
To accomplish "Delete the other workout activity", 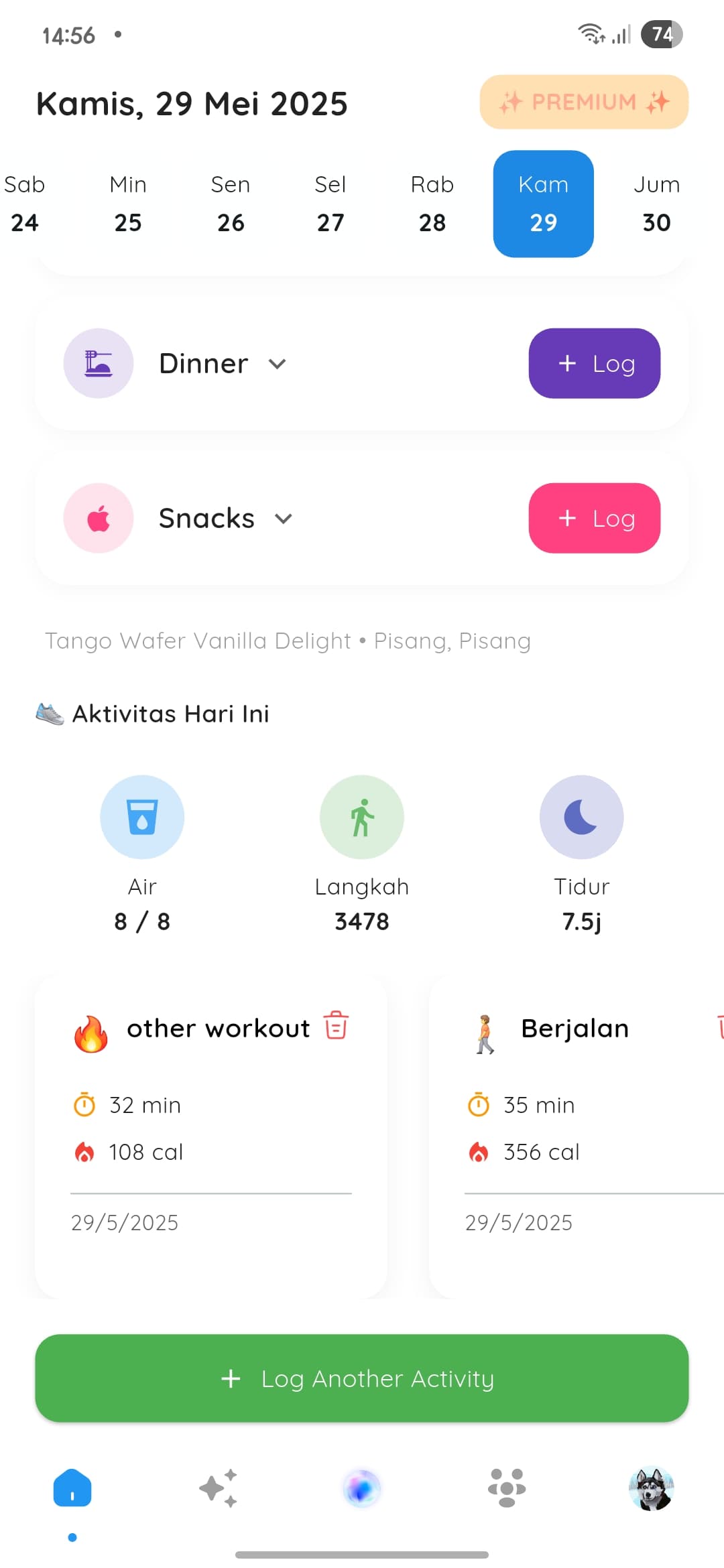I will point(336,1025).
